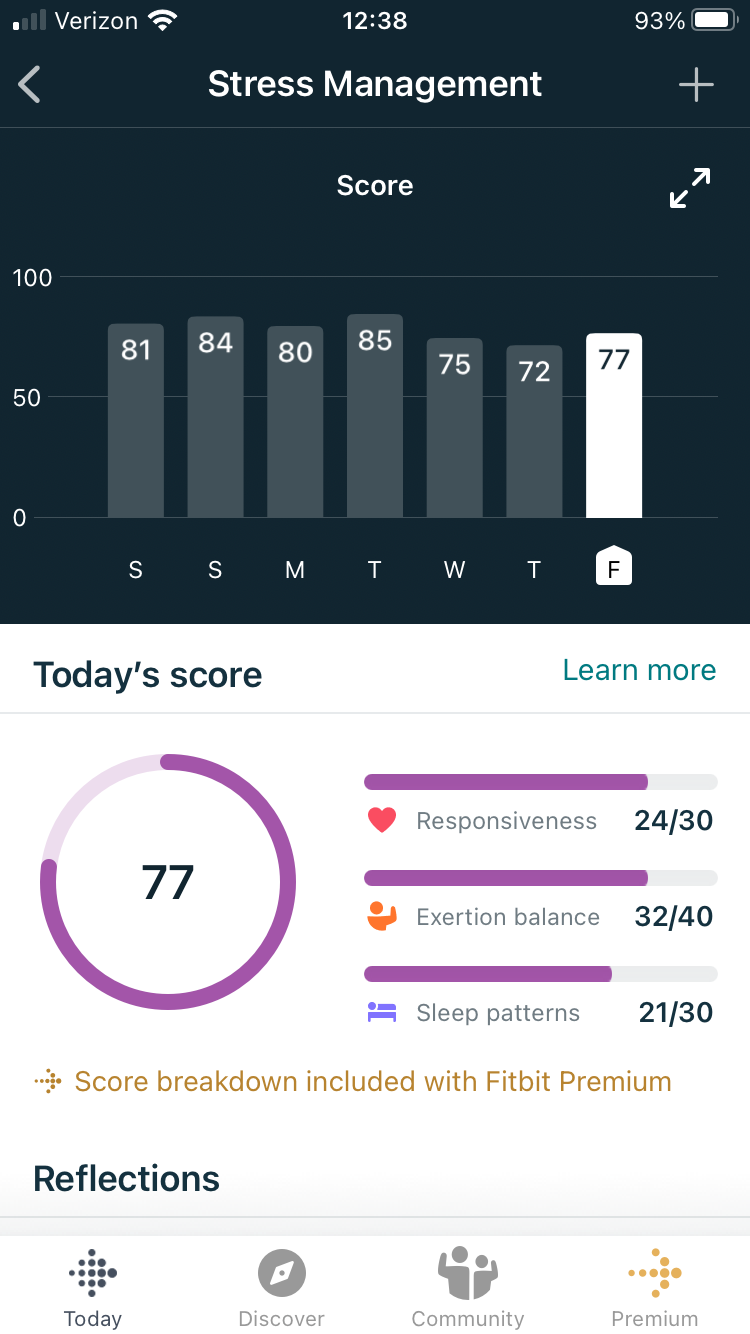Switch to the Discover tab
750x1334 pixels.
pos(281,1287)
